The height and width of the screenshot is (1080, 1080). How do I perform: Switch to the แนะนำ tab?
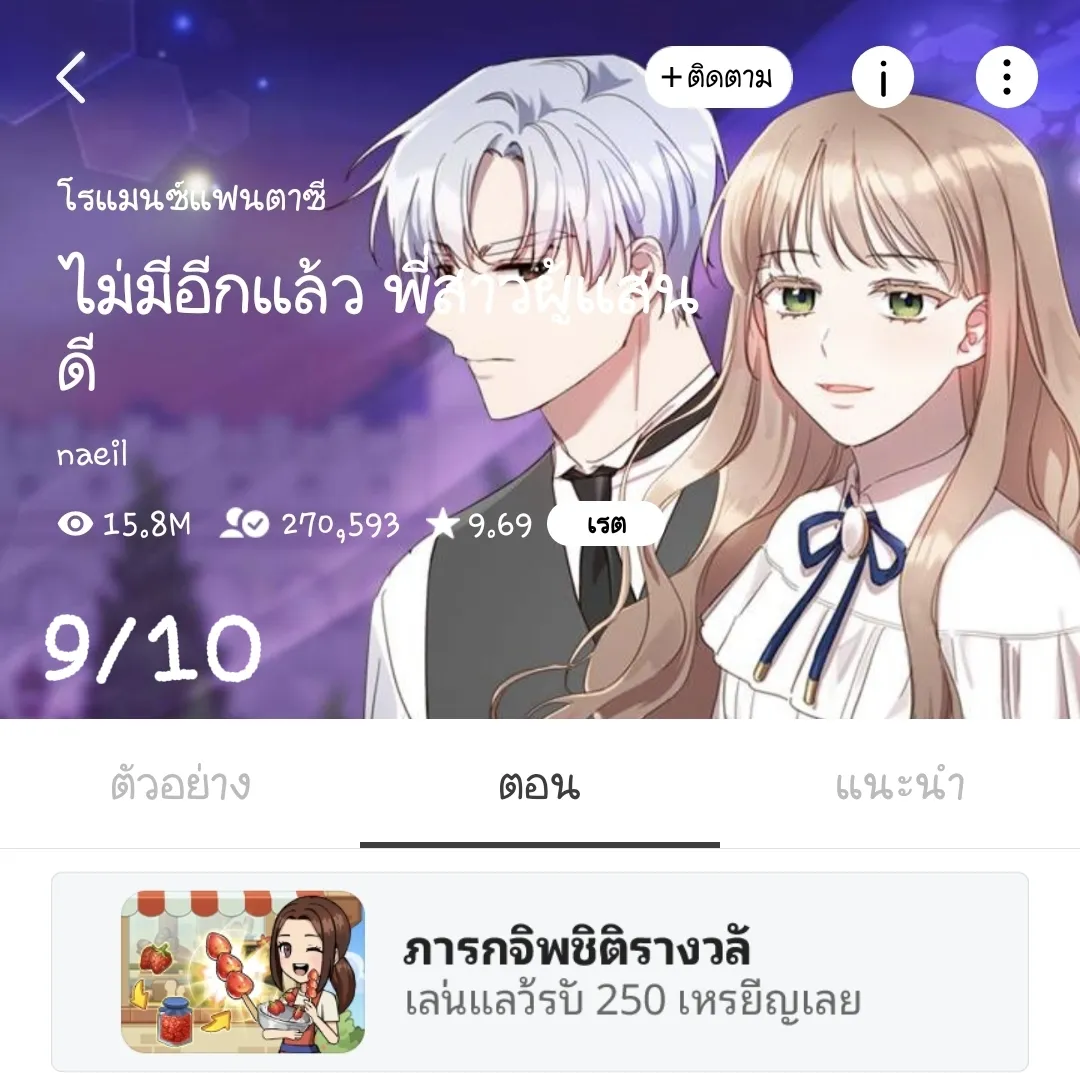click(899, 786)
